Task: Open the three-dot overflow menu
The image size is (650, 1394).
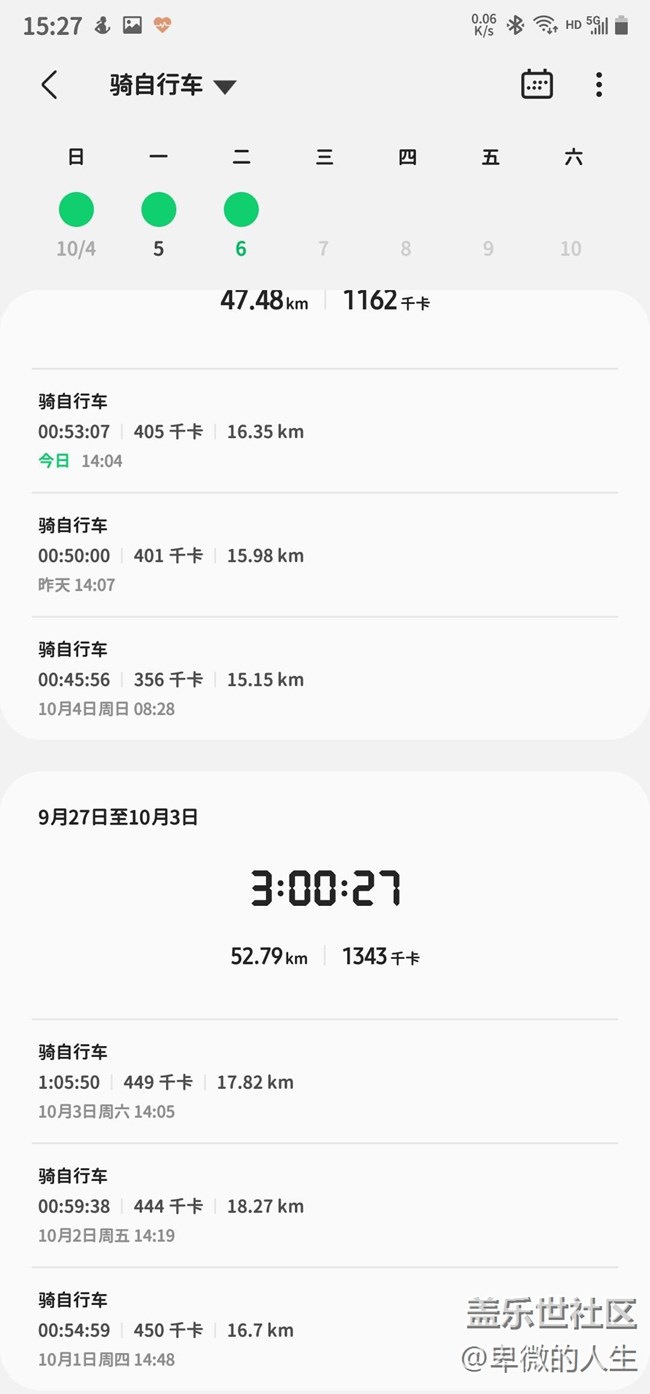Action: coord(598,84)
